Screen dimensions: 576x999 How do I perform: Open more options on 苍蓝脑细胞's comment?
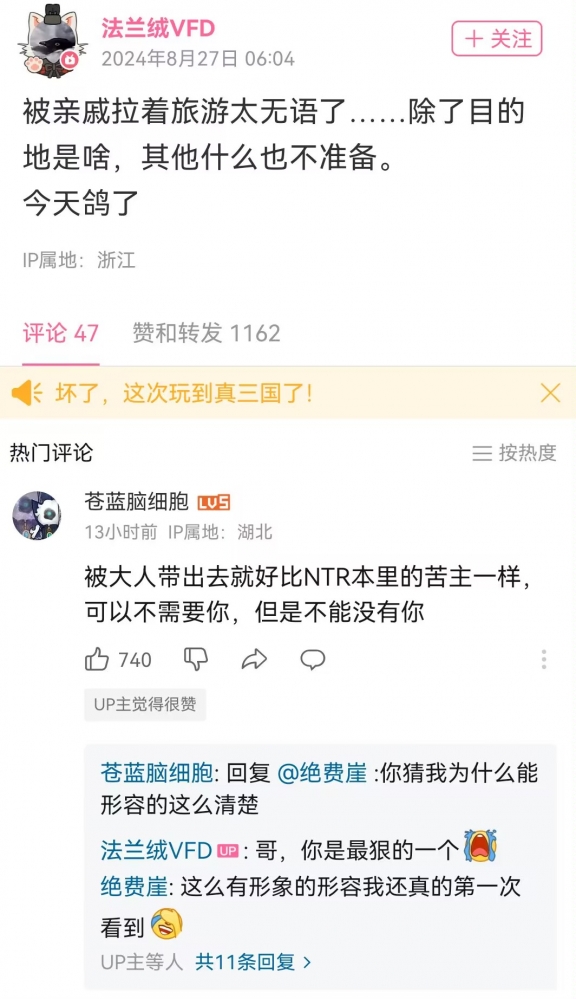pos(544,659)
